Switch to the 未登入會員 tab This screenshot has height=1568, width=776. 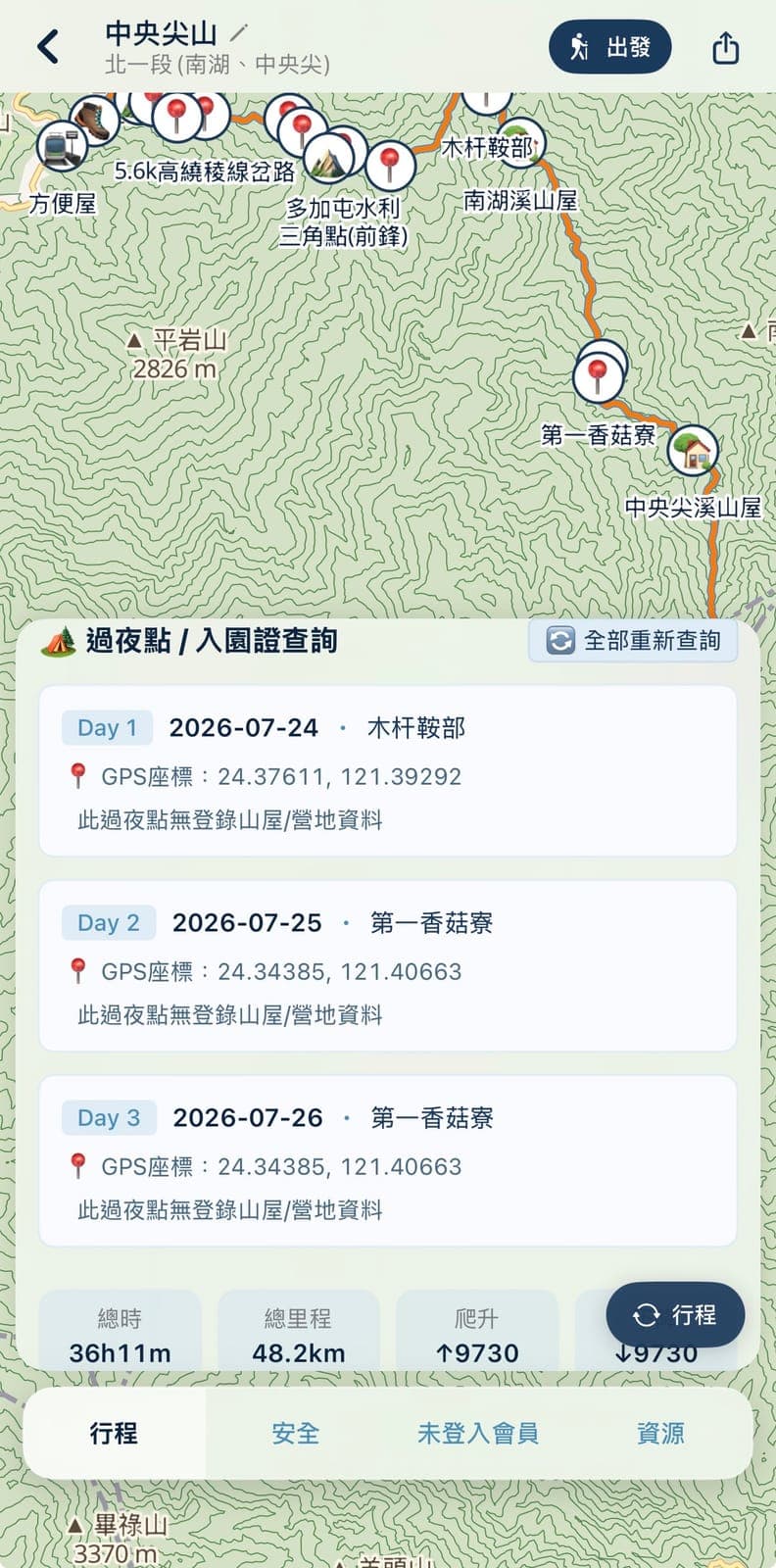pyautogui.click(x=478, y=1433)
